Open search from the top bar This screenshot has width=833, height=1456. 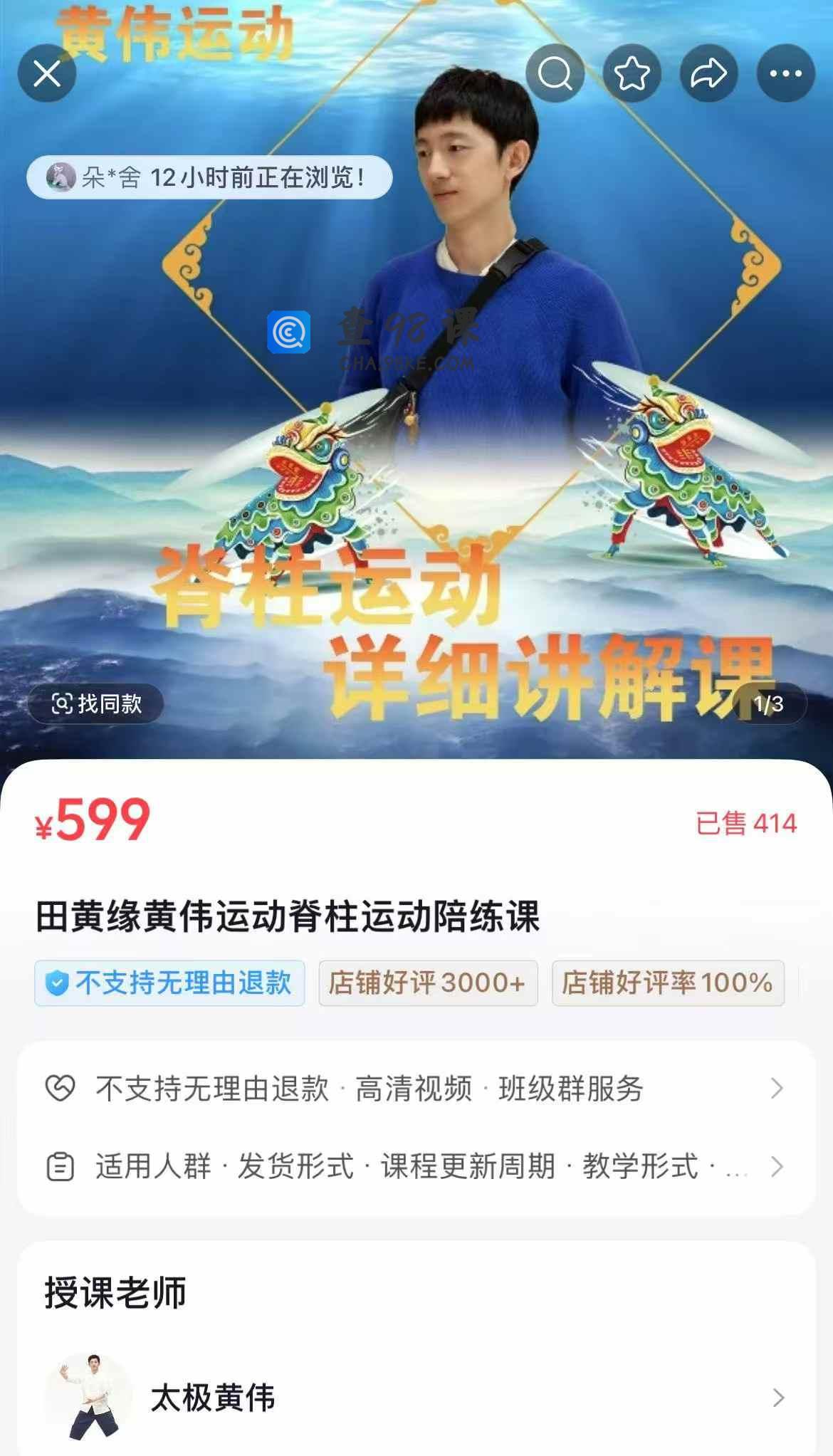tap(555, 73)
